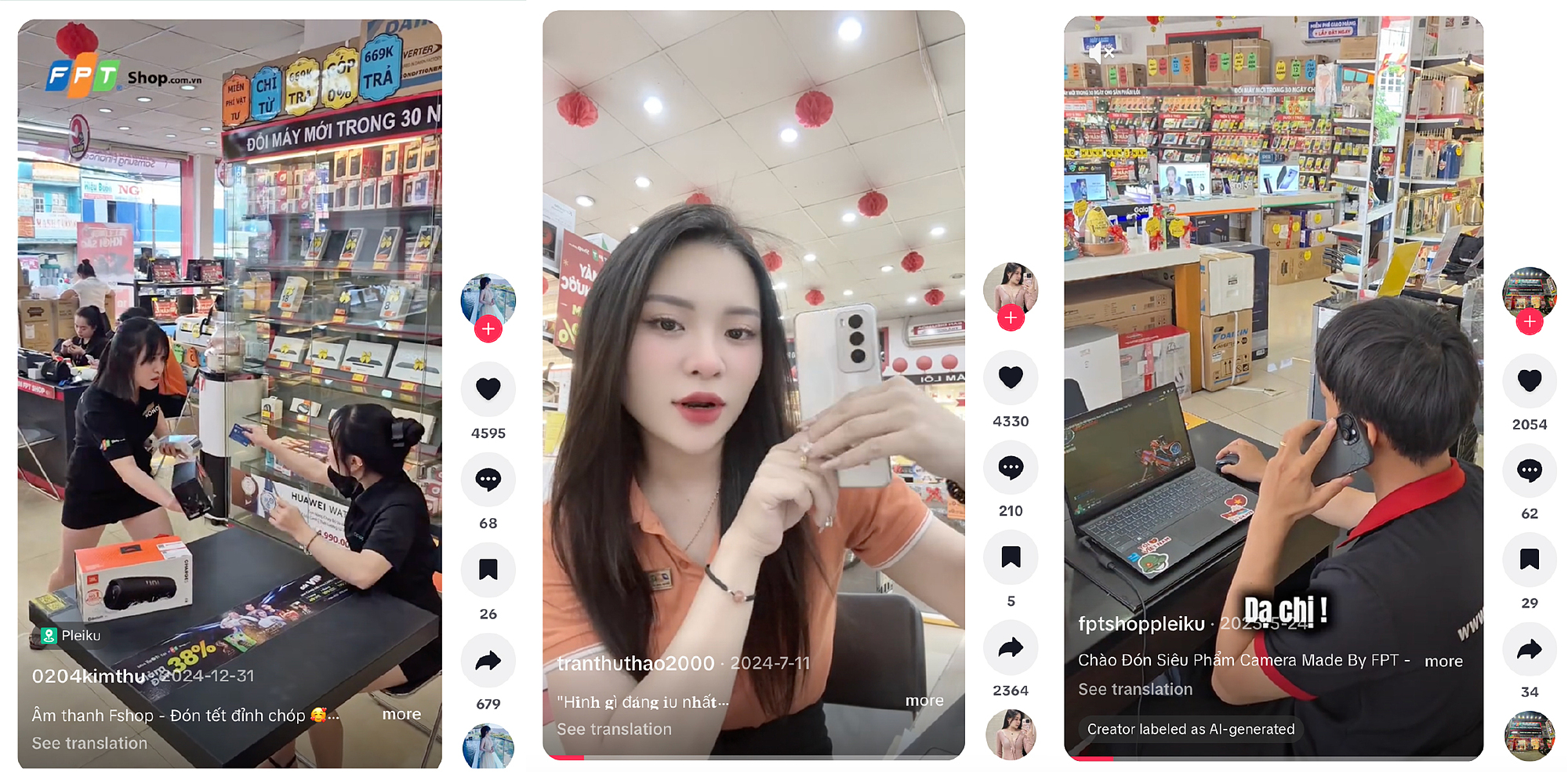
Task: Bookmark the fptshoppleiku video
Action: pos(1529,560)
